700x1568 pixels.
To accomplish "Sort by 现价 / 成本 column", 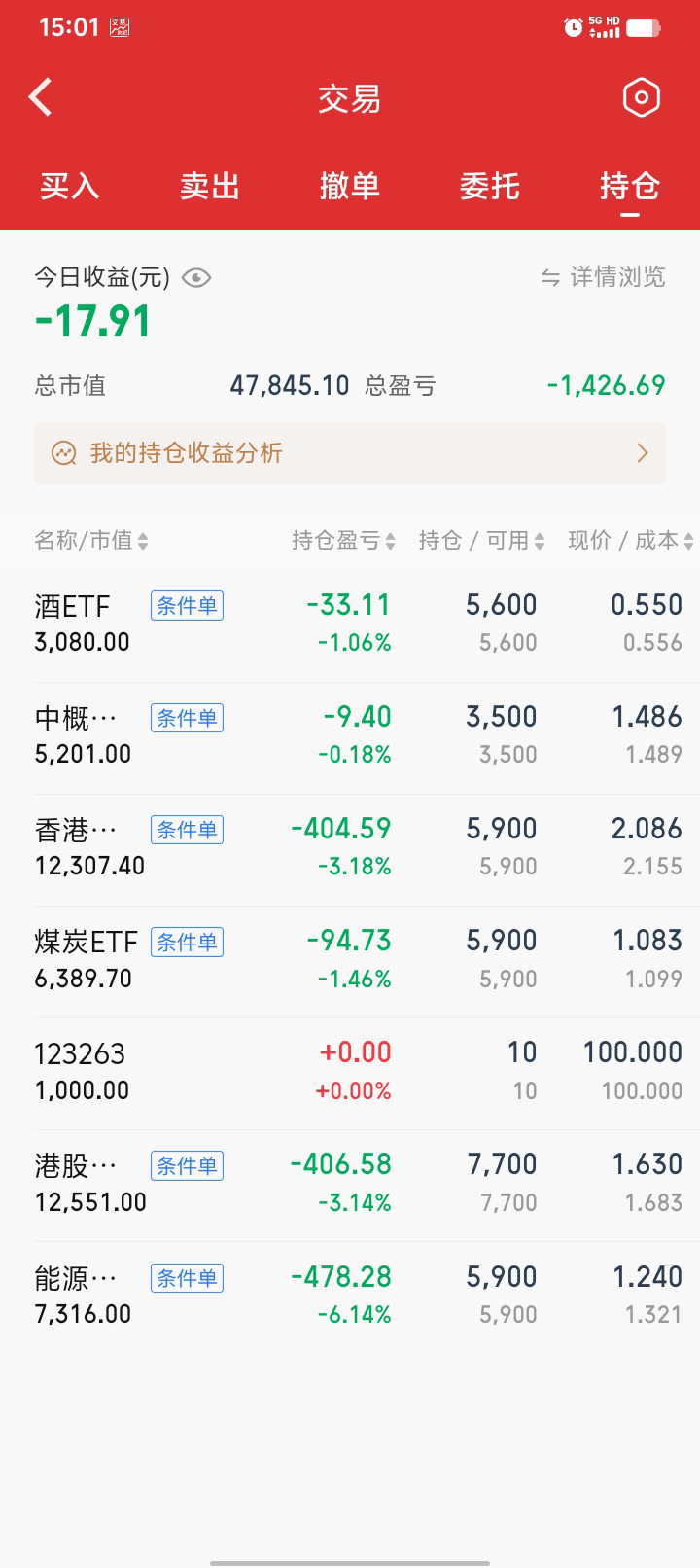I will point(630,541).
